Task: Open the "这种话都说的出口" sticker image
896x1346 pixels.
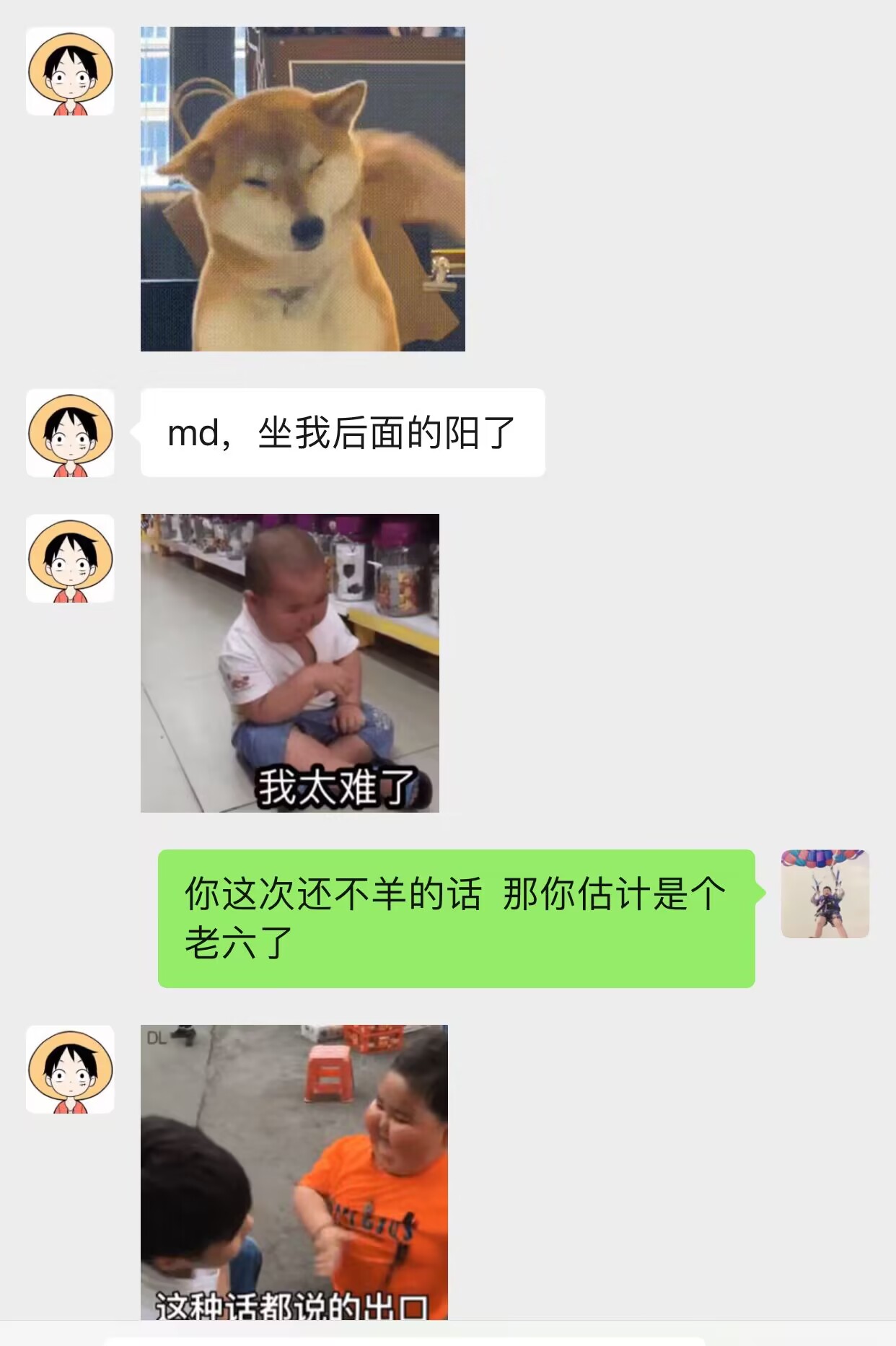Action: tap(294, 1171)
